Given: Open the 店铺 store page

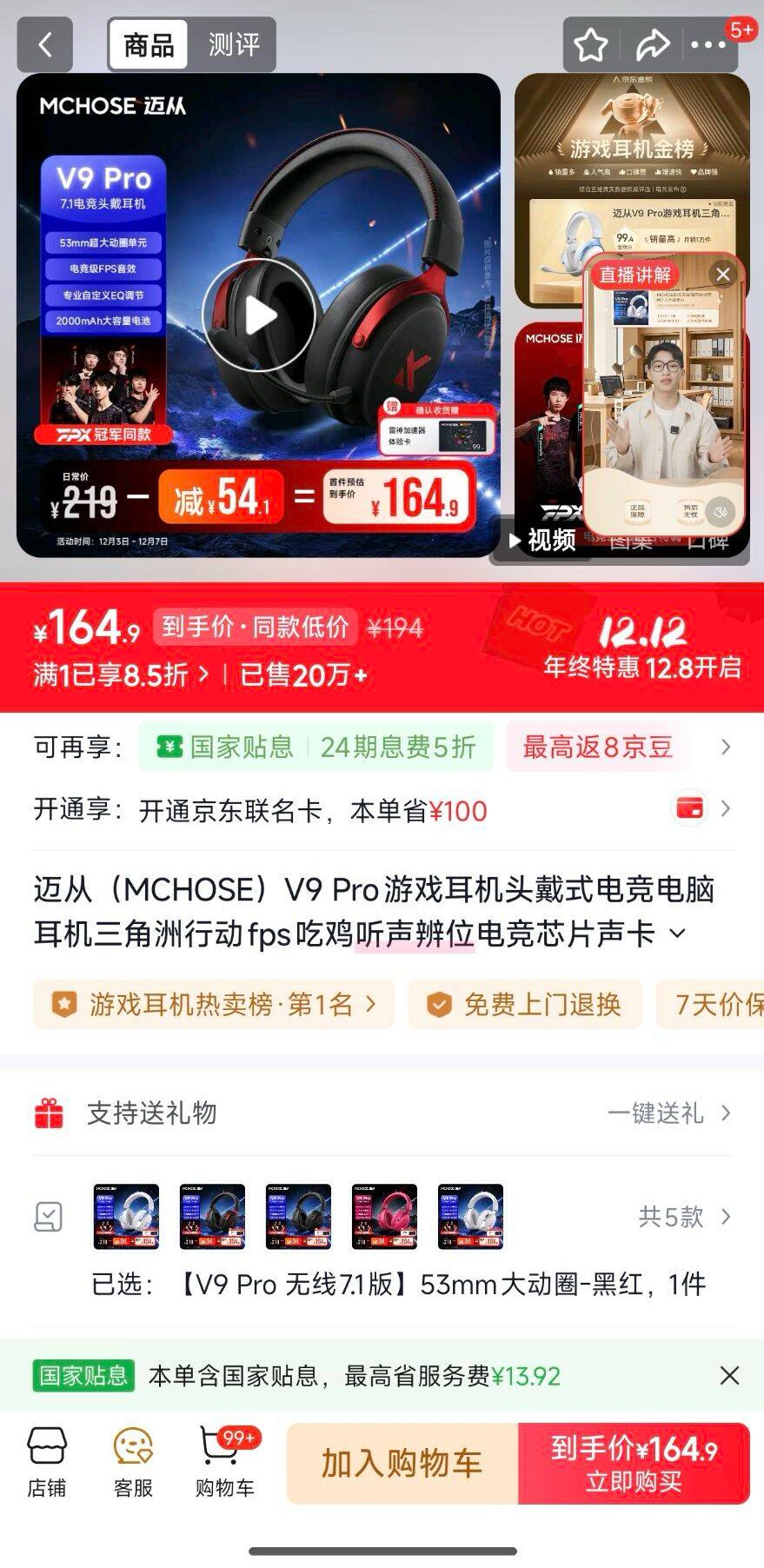Looking at the screenshot, I should 47,1462.
